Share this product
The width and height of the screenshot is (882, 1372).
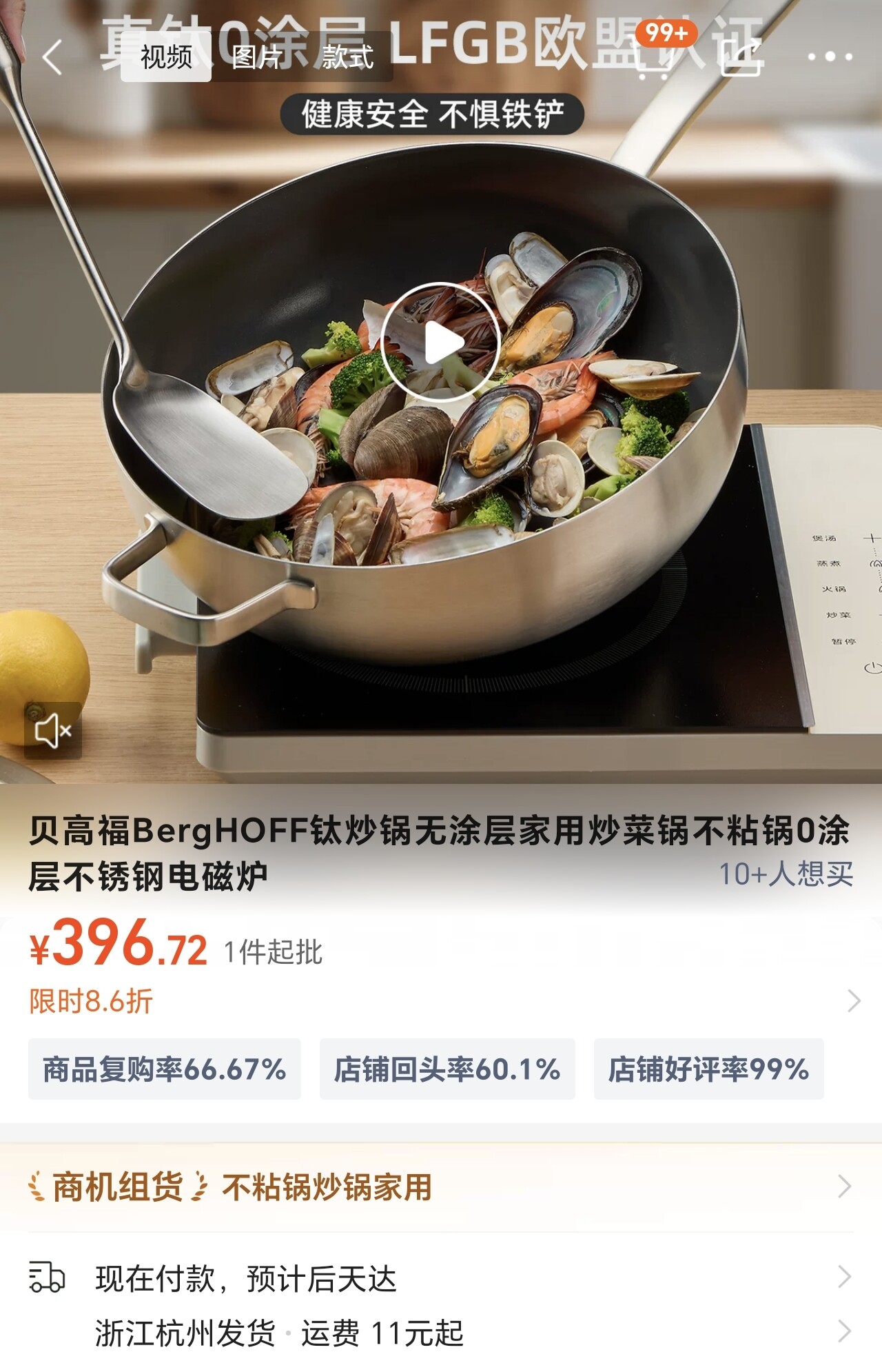(x=741, y=57)
